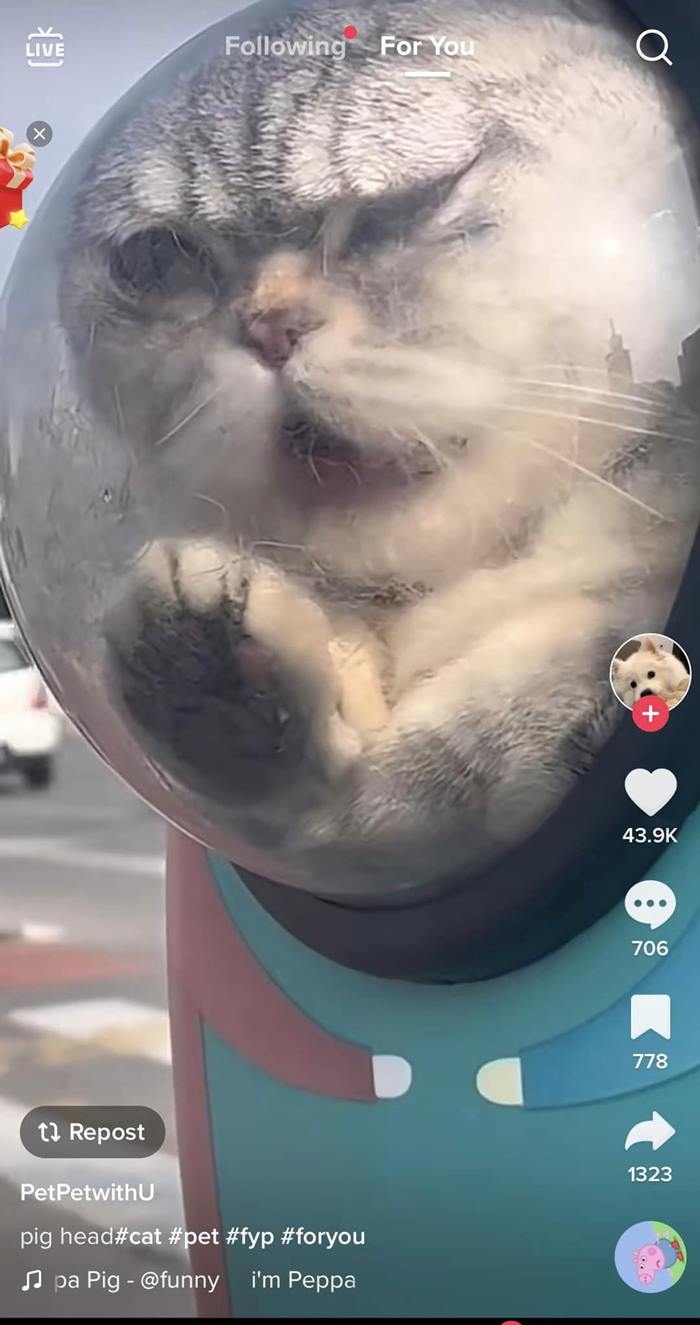The height and width of the screenshot is (1325, 700).
Task: Share this video
Action: pyautogui.click(x=650, y=1132)
